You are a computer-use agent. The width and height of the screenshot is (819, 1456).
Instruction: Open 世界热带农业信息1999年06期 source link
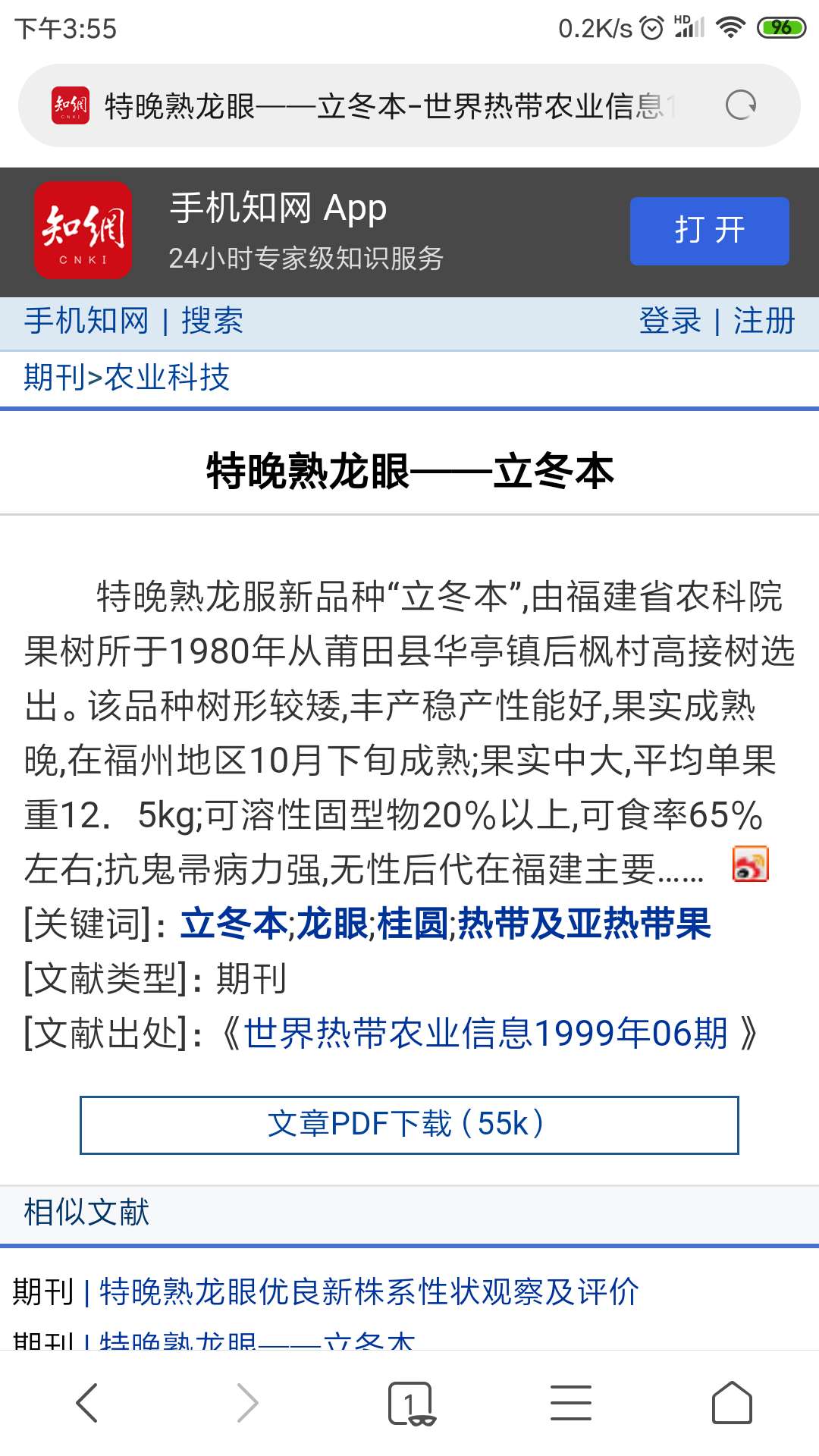click(x=485, y=1033)
